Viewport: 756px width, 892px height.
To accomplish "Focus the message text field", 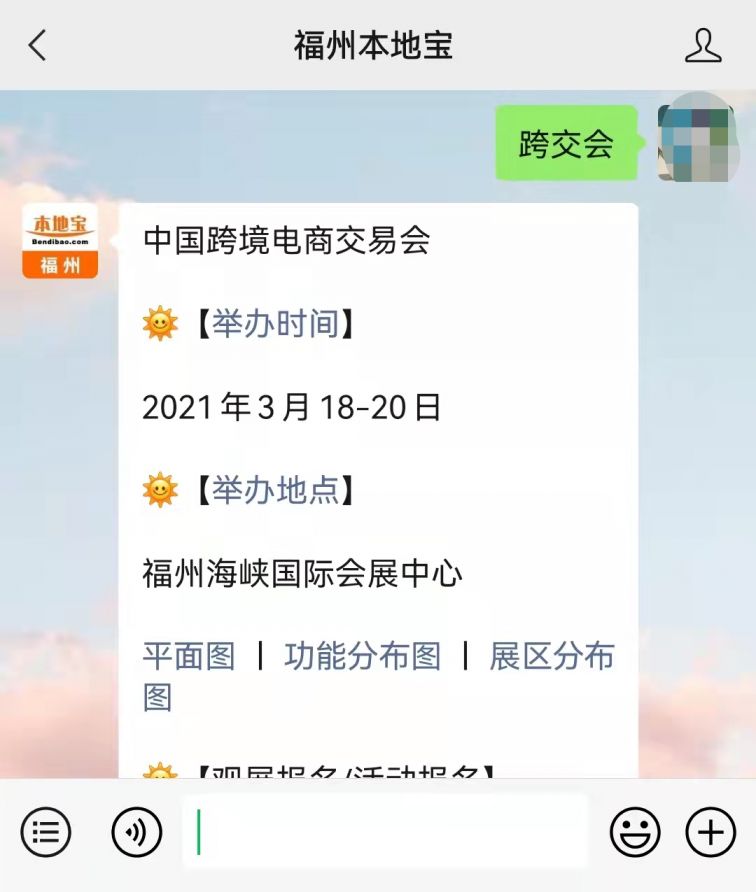I will (x=385, y=832).
